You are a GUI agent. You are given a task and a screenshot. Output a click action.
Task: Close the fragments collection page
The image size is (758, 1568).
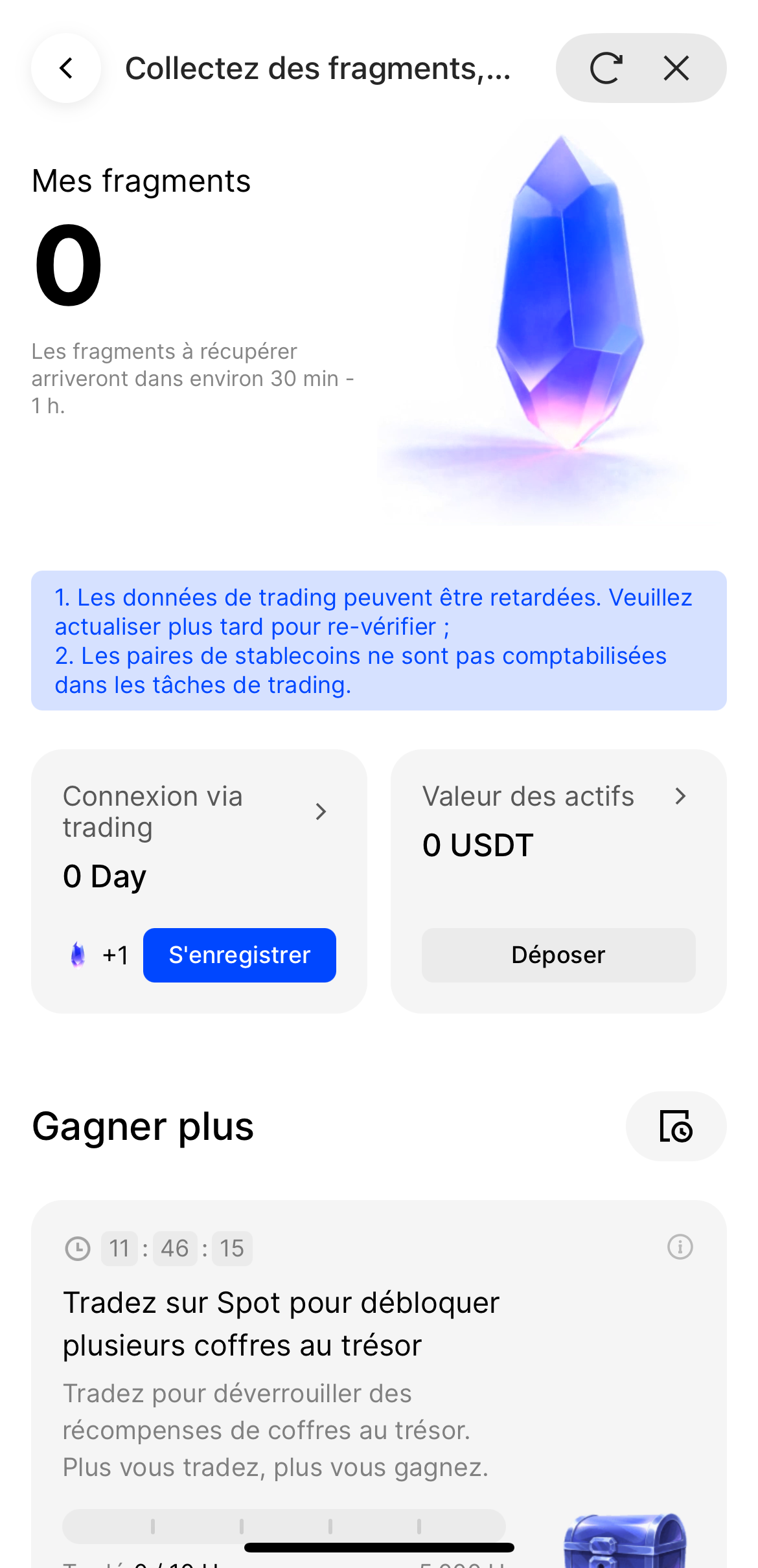coord(676,68)
